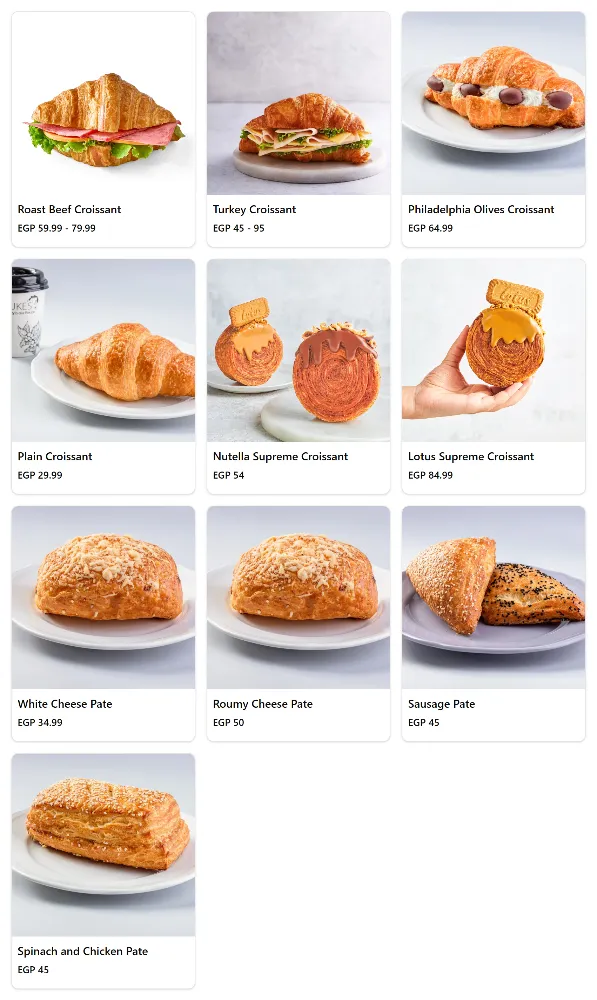This screenshot has width=597, height=1000.
Task: Select the Roumy Cheese Pate
Action: [x=298, y=624]
